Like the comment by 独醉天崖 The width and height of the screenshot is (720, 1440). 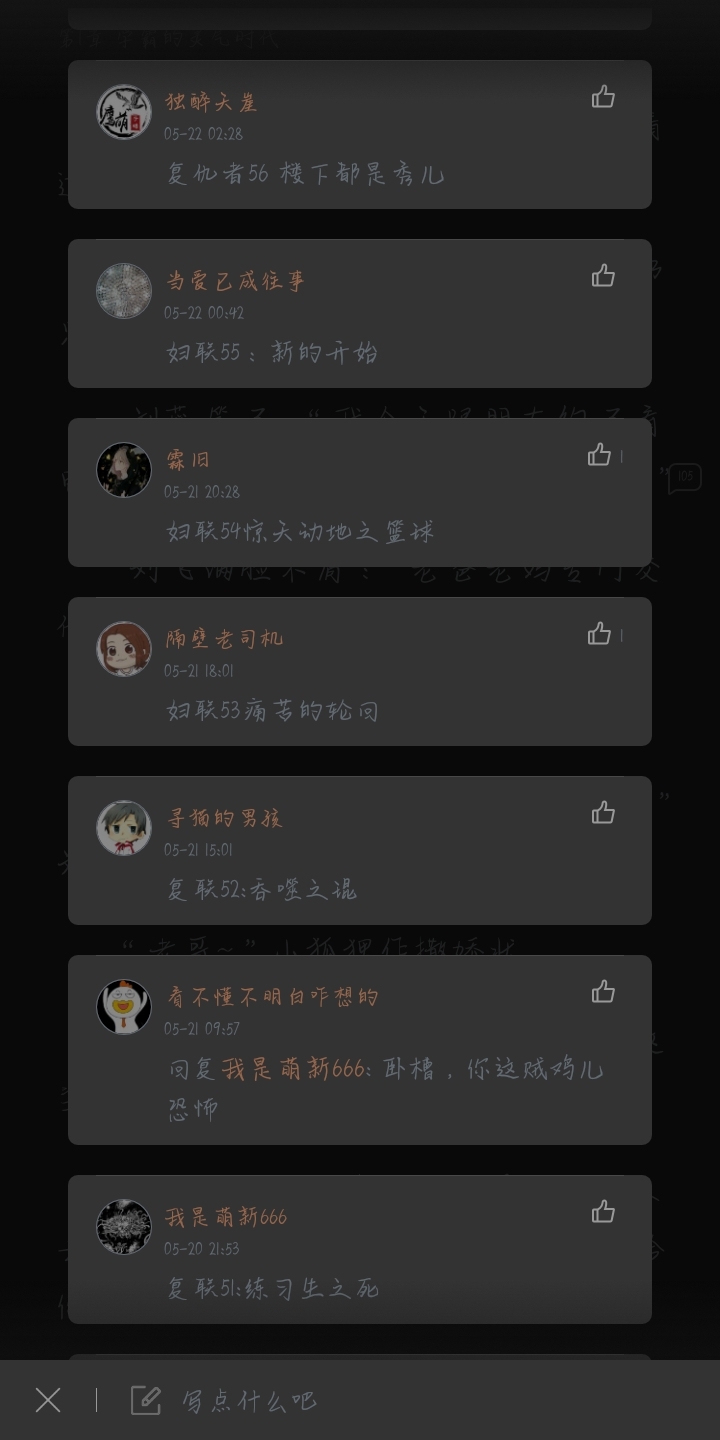[603, 97]
